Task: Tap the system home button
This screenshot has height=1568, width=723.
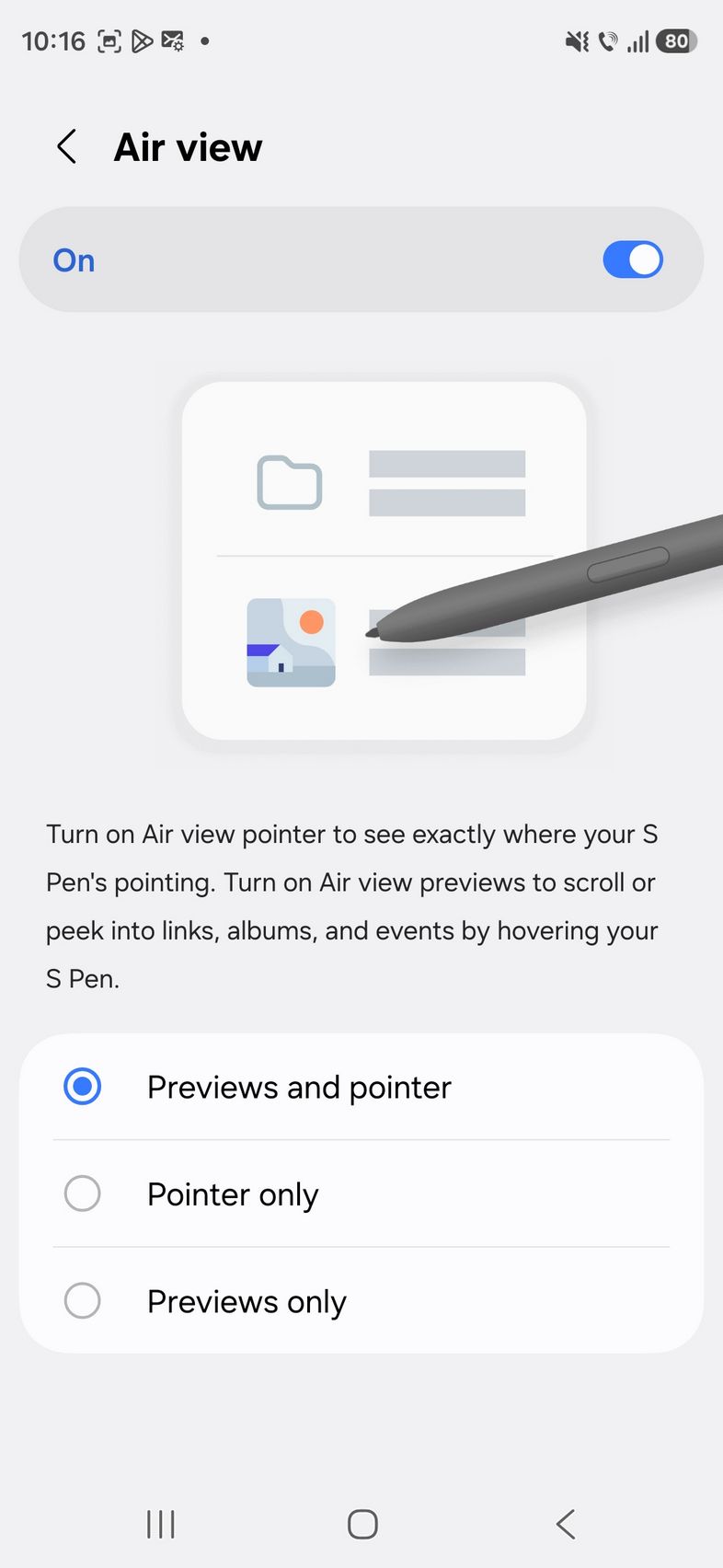Action: pyautogui.click(x=362, y=1524)
